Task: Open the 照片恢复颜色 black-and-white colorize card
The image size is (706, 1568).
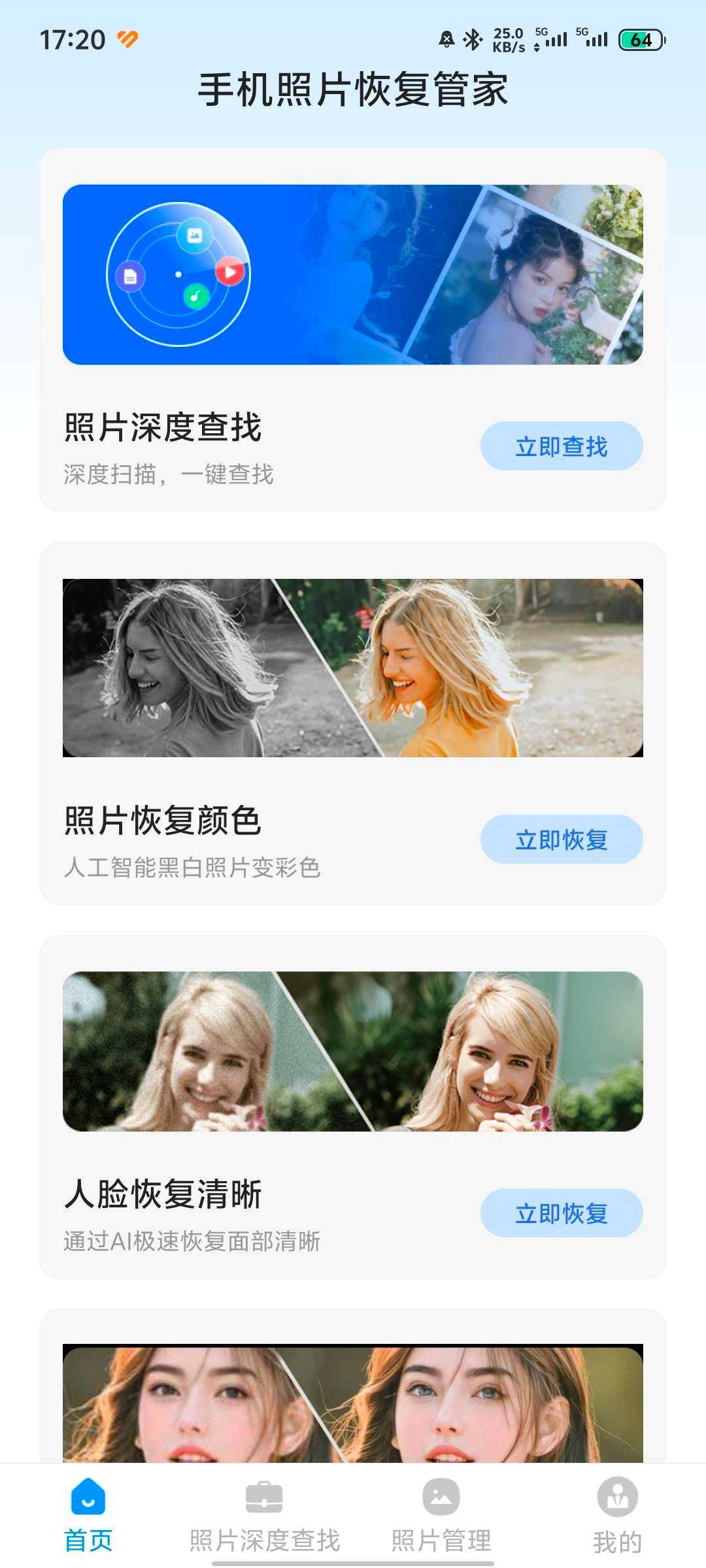Action: coord(352,668)
